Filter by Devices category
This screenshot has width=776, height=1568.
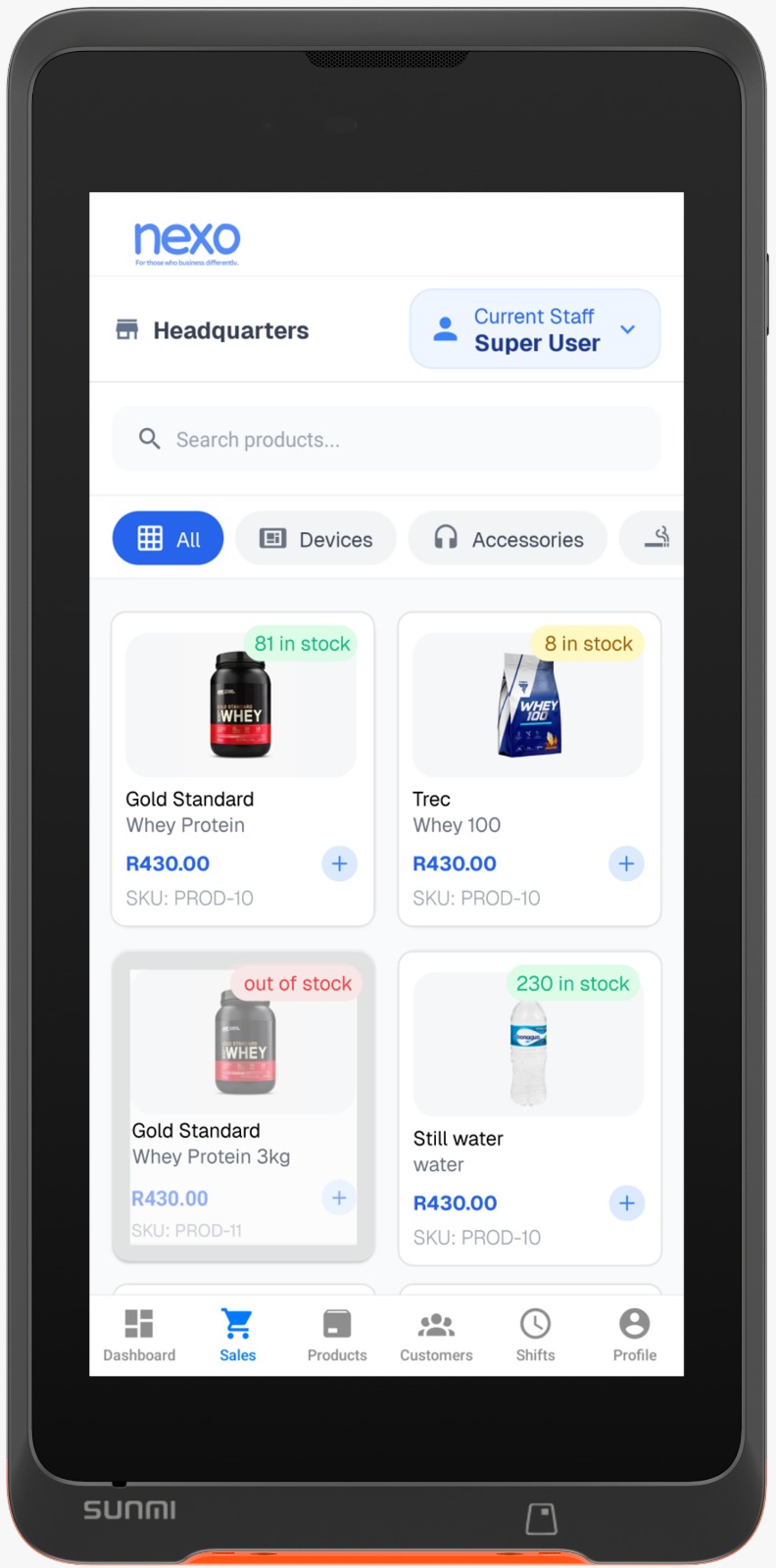315,539
